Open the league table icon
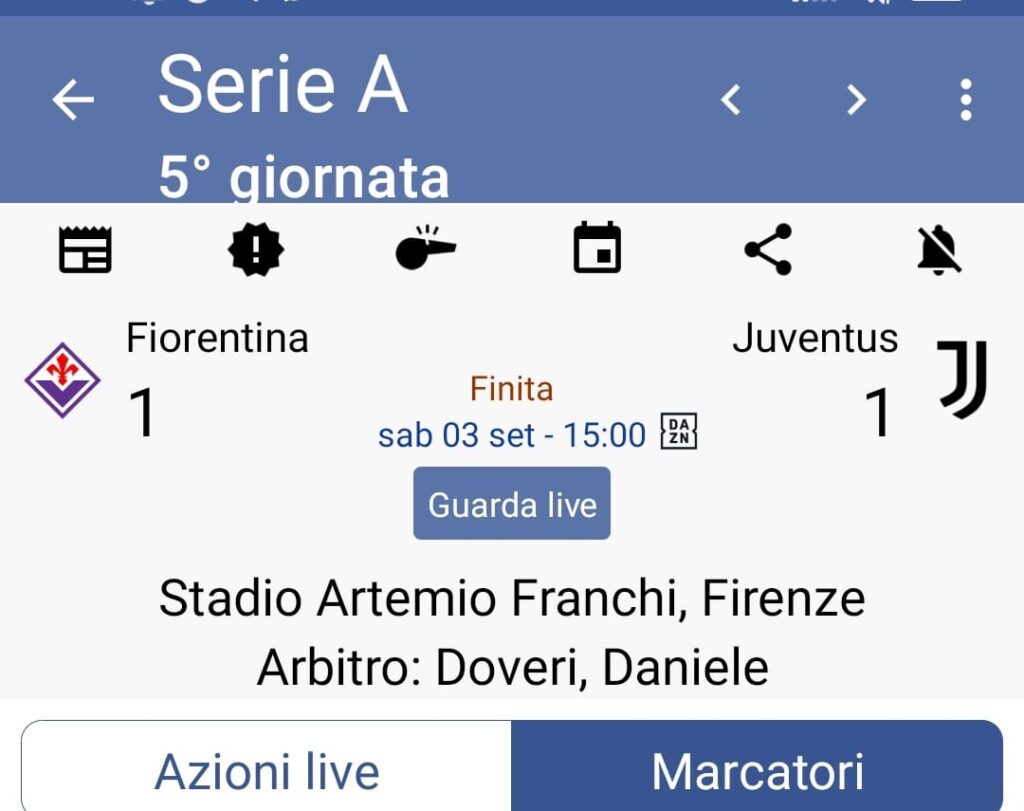Screen dimensions: 1024x811 [85, 250]
